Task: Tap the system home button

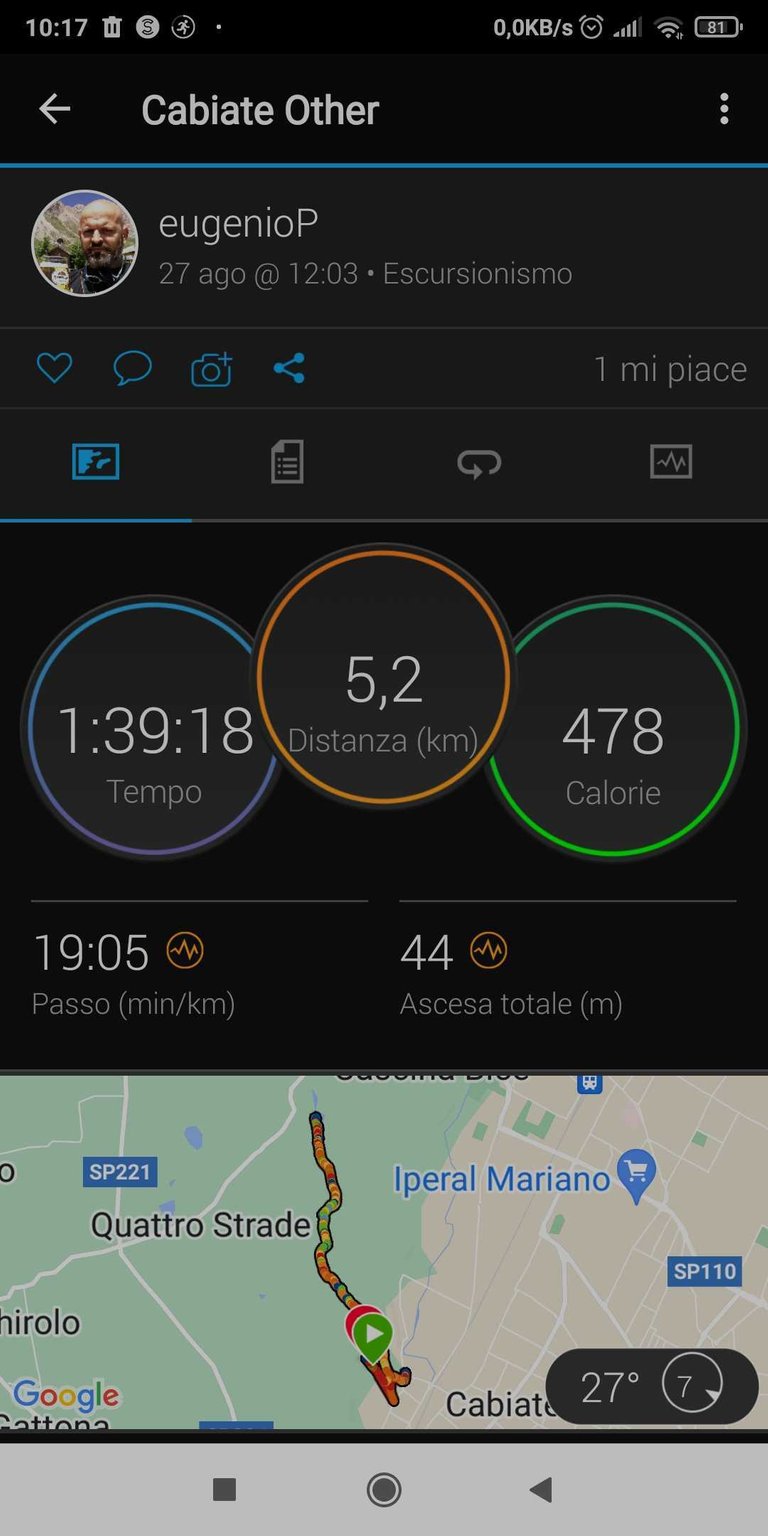Action: tap(384, 1490)
